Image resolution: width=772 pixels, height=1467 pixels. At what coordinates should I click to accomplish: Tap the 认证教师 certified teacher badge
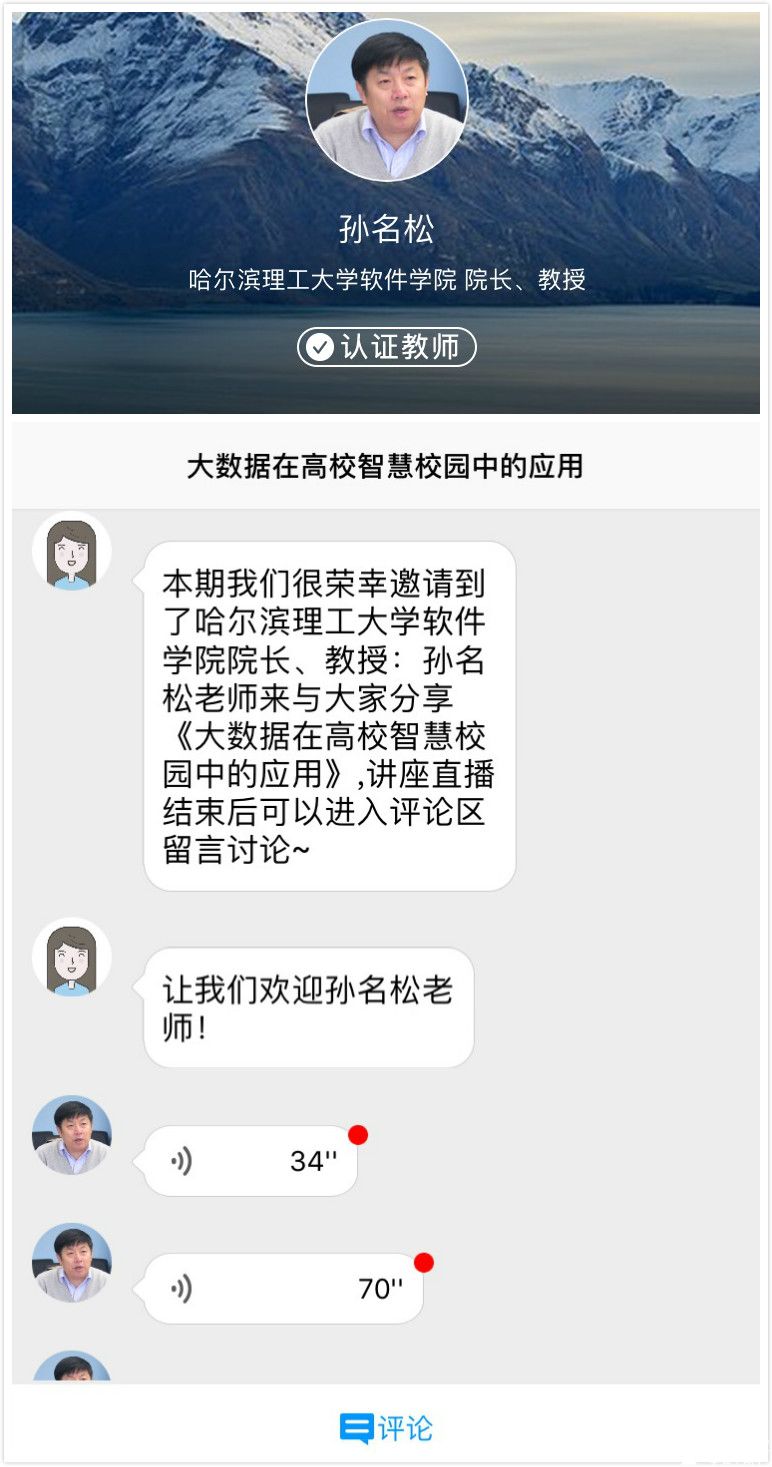pyautogui.click(x=386, y=347)
